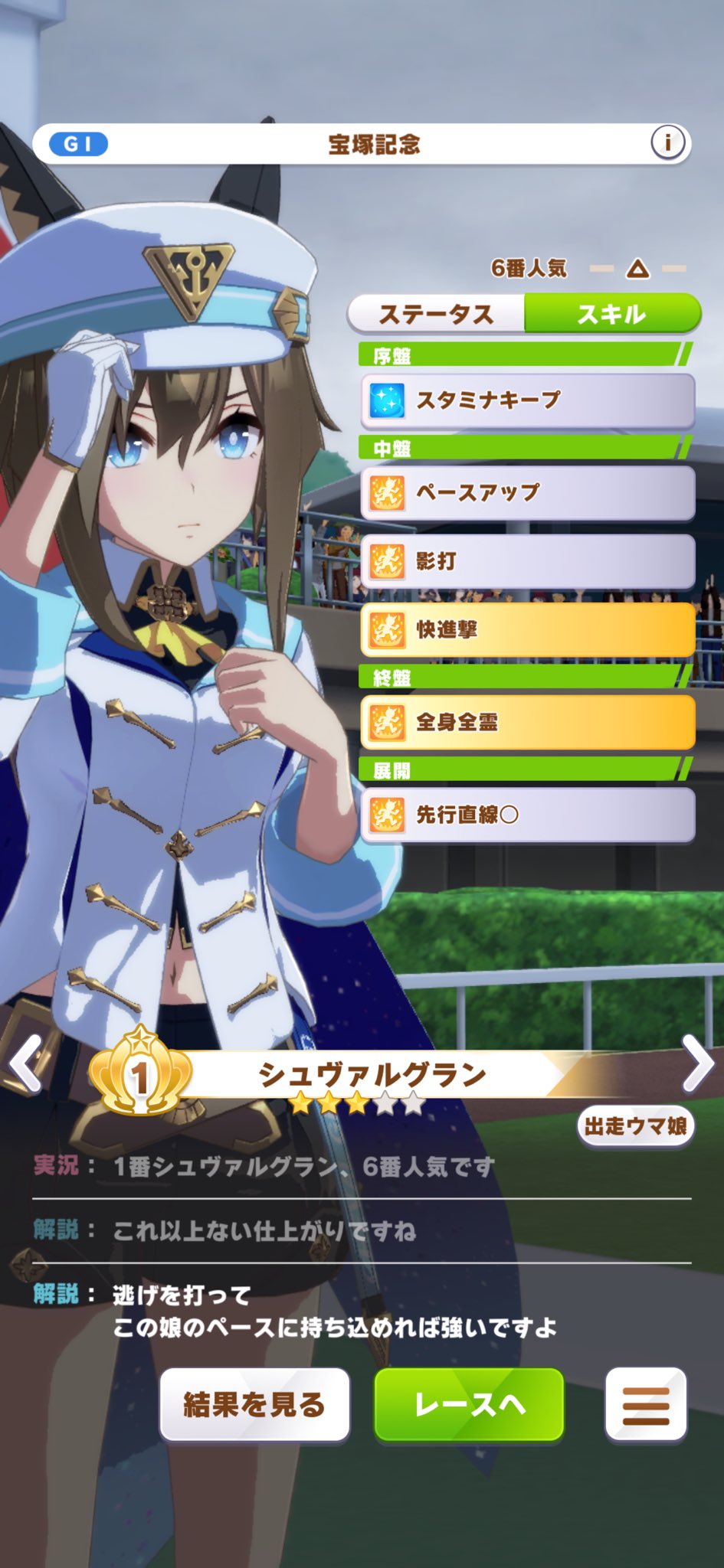Screen dimensions: 724x1568
Task: Show details for the 快進撃 skill
Action: (527, 630)
